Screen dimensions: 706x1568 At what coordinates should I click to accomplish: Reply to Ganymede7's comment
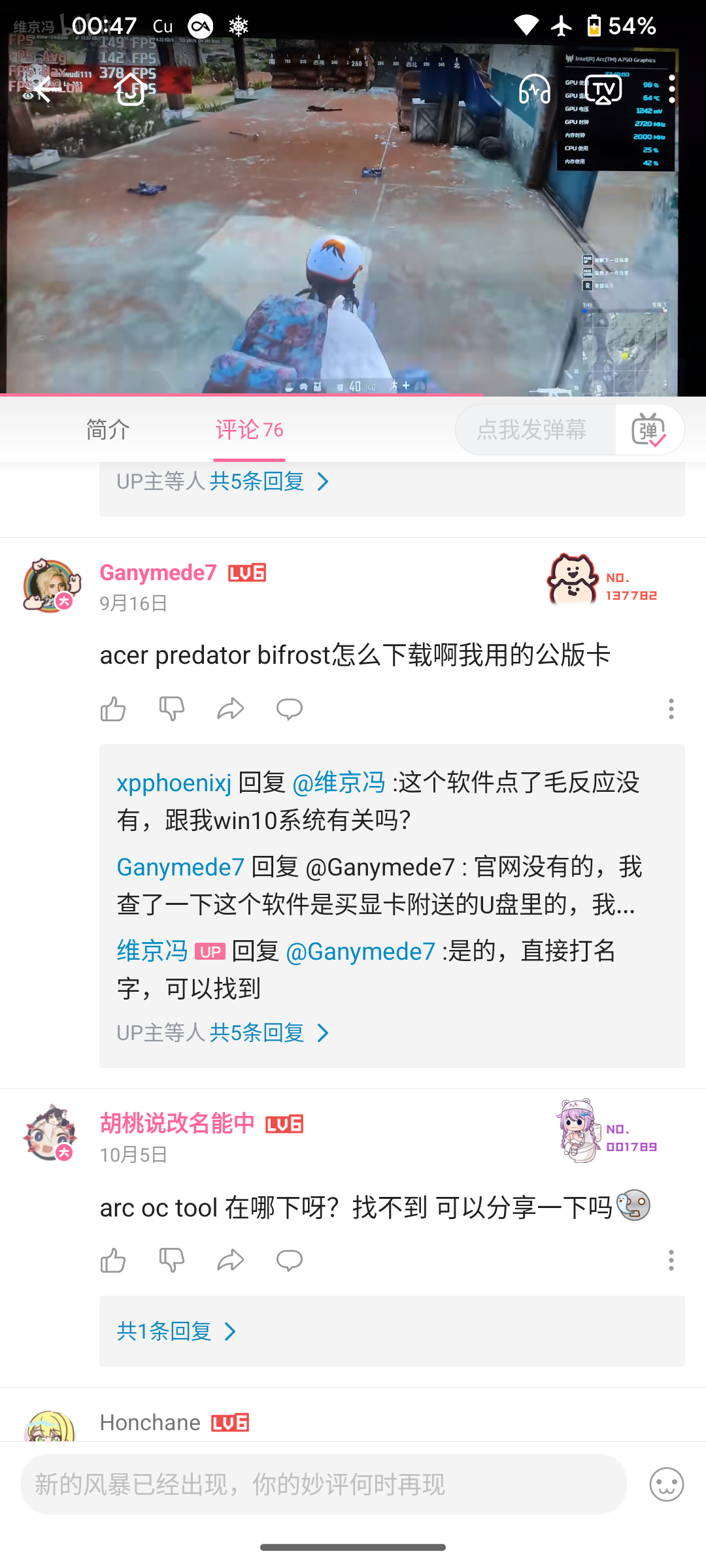pyautogui.click(x=289, y=709)
